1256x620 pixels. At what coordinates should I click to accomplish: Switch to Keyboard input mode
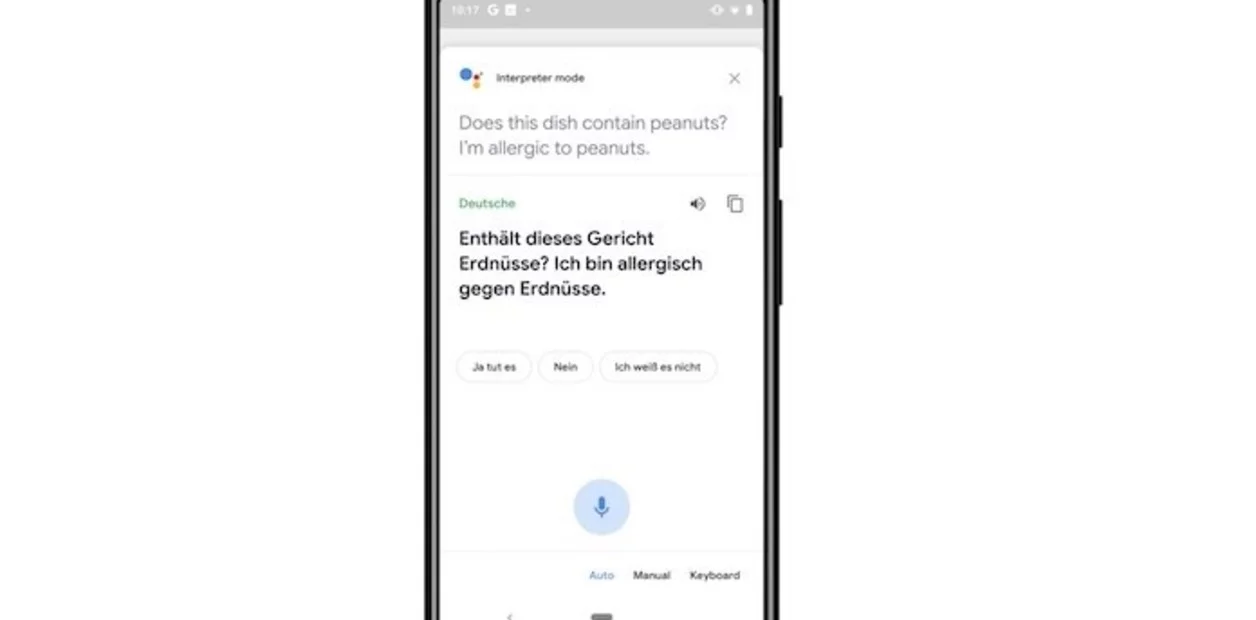(x=714, y=575)
